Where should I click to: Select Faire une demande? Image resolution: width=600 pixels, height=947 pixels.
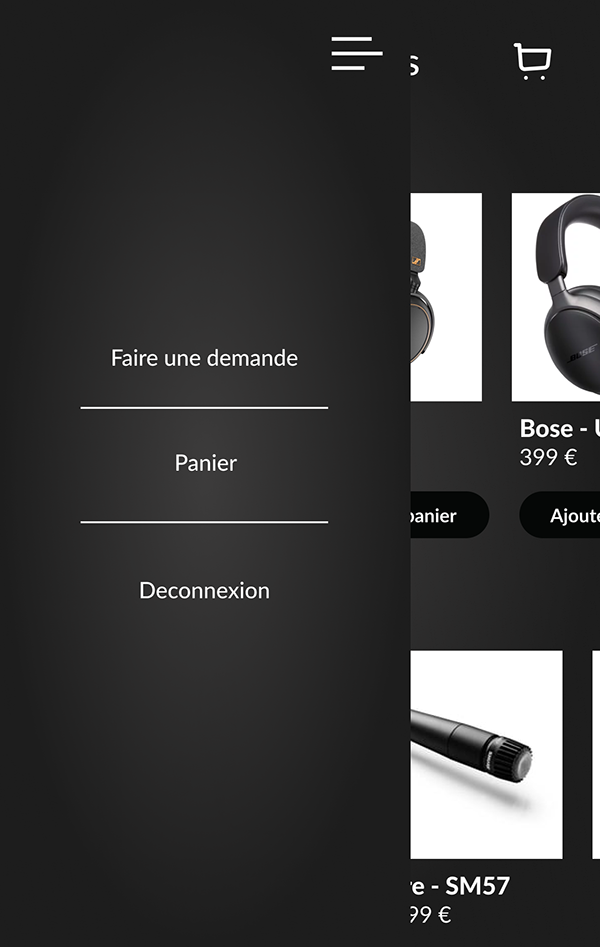coord(204,358)
